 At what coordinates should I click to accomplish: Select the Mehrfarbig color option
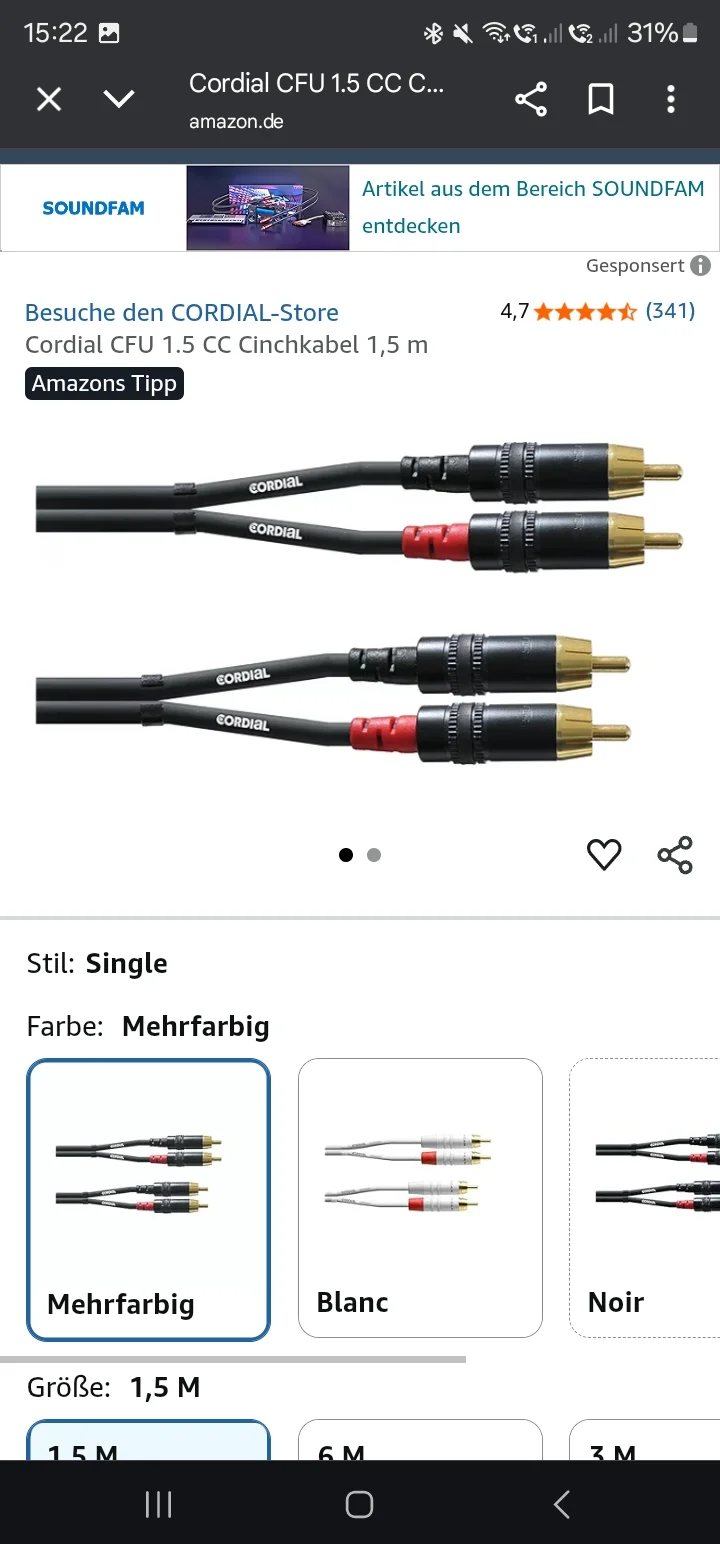148,1199
